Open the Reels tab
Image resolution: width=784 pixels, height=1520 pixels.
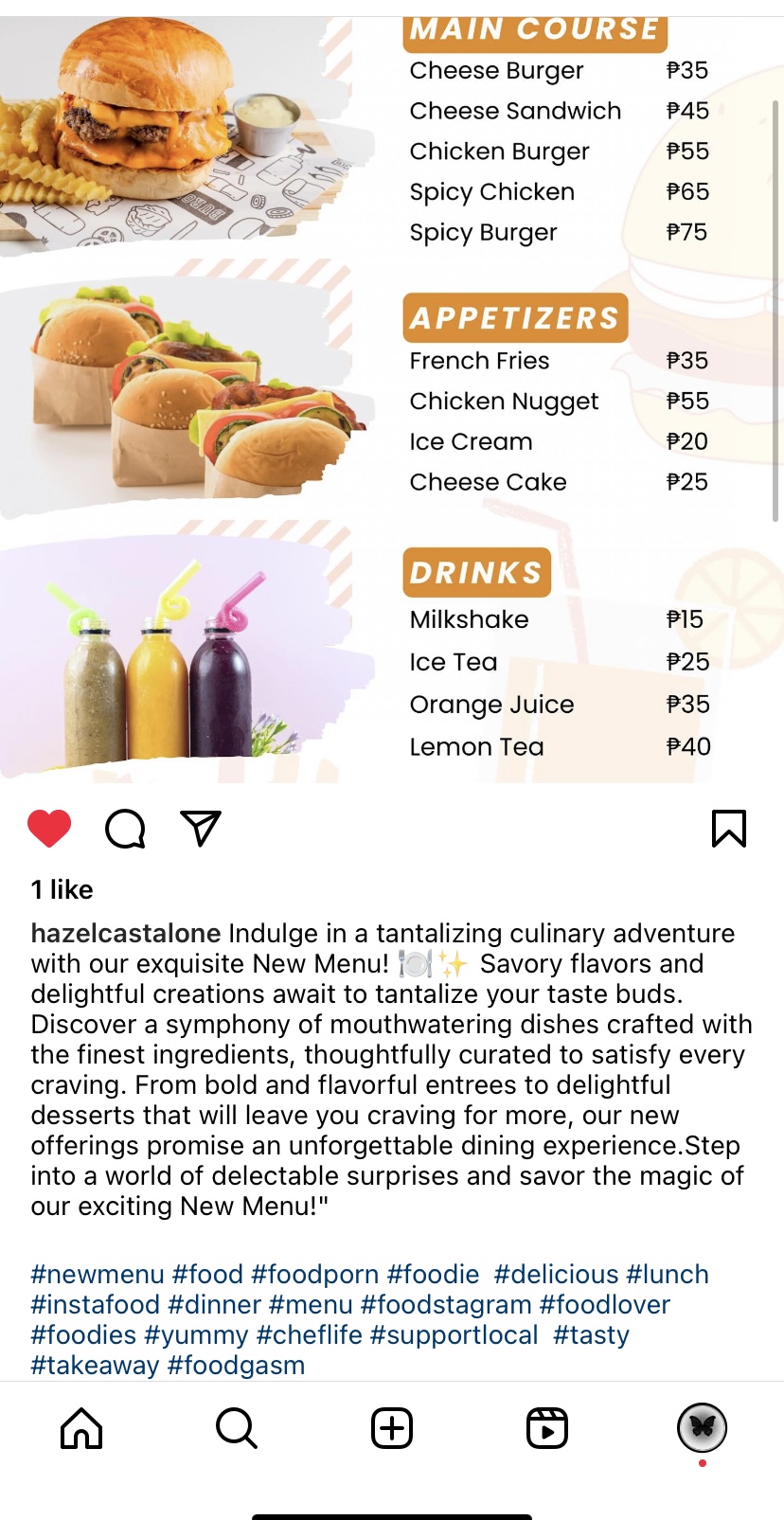[547, 1428]
